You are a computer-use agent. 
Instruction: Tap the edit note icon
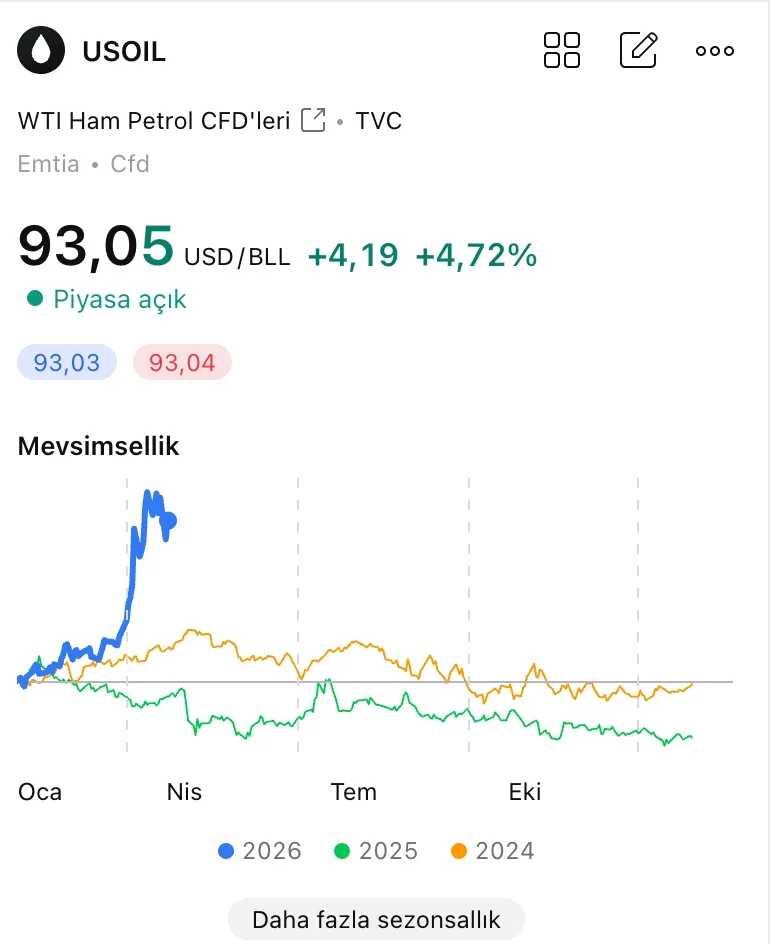pyautogui.click(x=638, y=50)
